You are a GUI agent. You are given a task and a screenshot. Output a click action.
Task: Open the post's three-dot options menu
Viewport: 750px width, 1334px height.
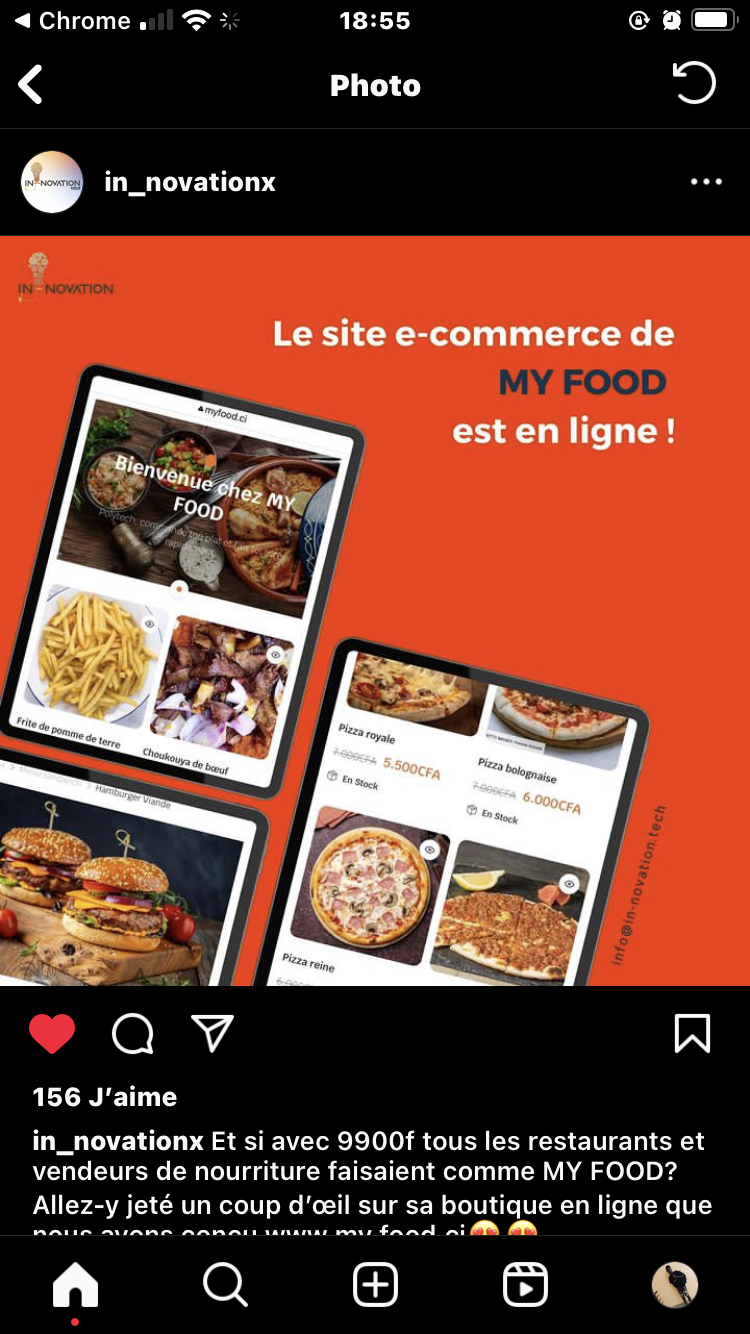706,182
